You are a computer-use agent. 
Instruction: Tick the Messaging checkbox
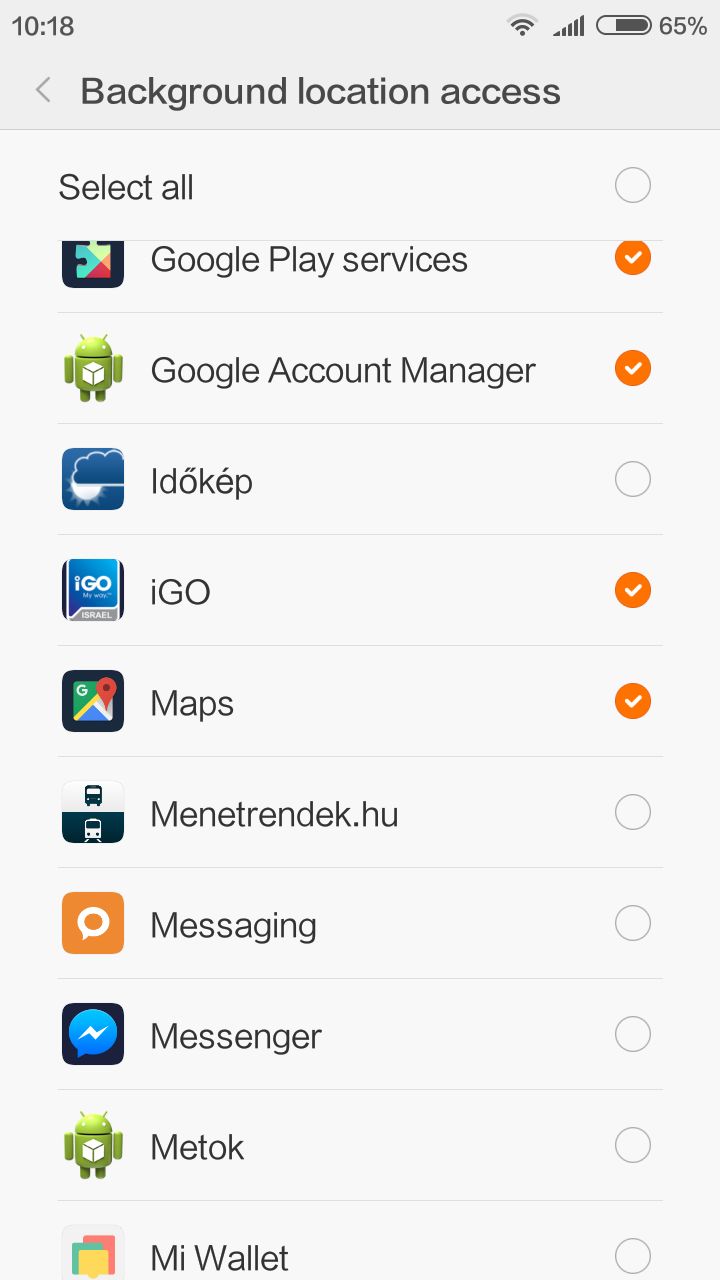click(x=633, y=923)
